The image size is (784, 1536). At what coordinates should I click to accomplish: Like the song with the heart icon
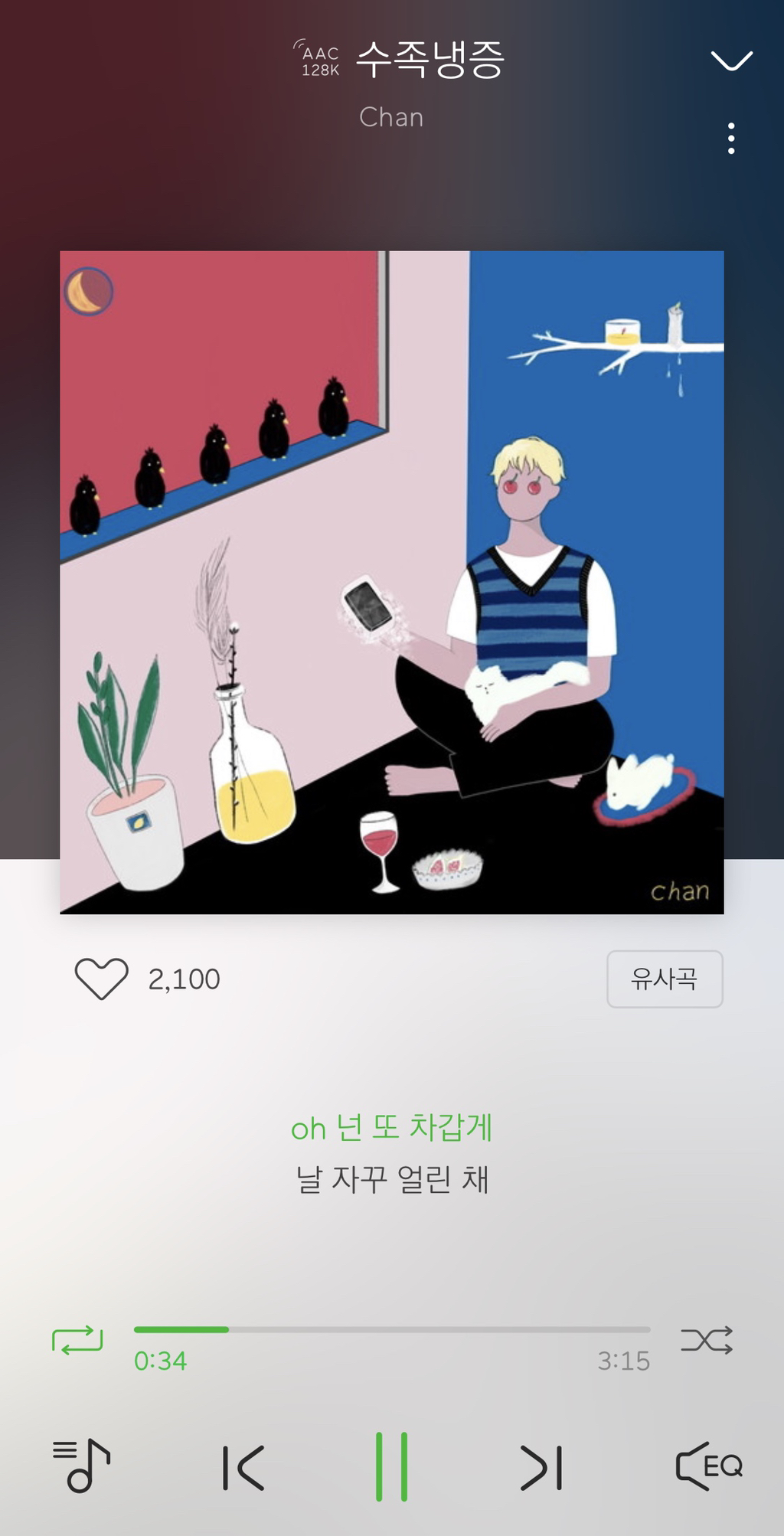click(x=101, y=979)
